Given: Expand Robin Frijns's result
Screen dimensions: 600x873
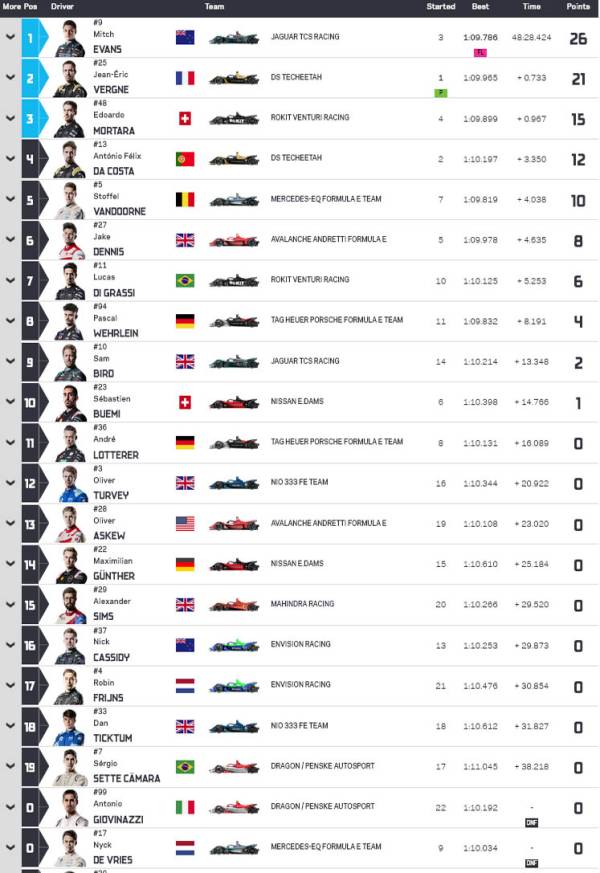Looking at the screenshot, I should (10, 685).
